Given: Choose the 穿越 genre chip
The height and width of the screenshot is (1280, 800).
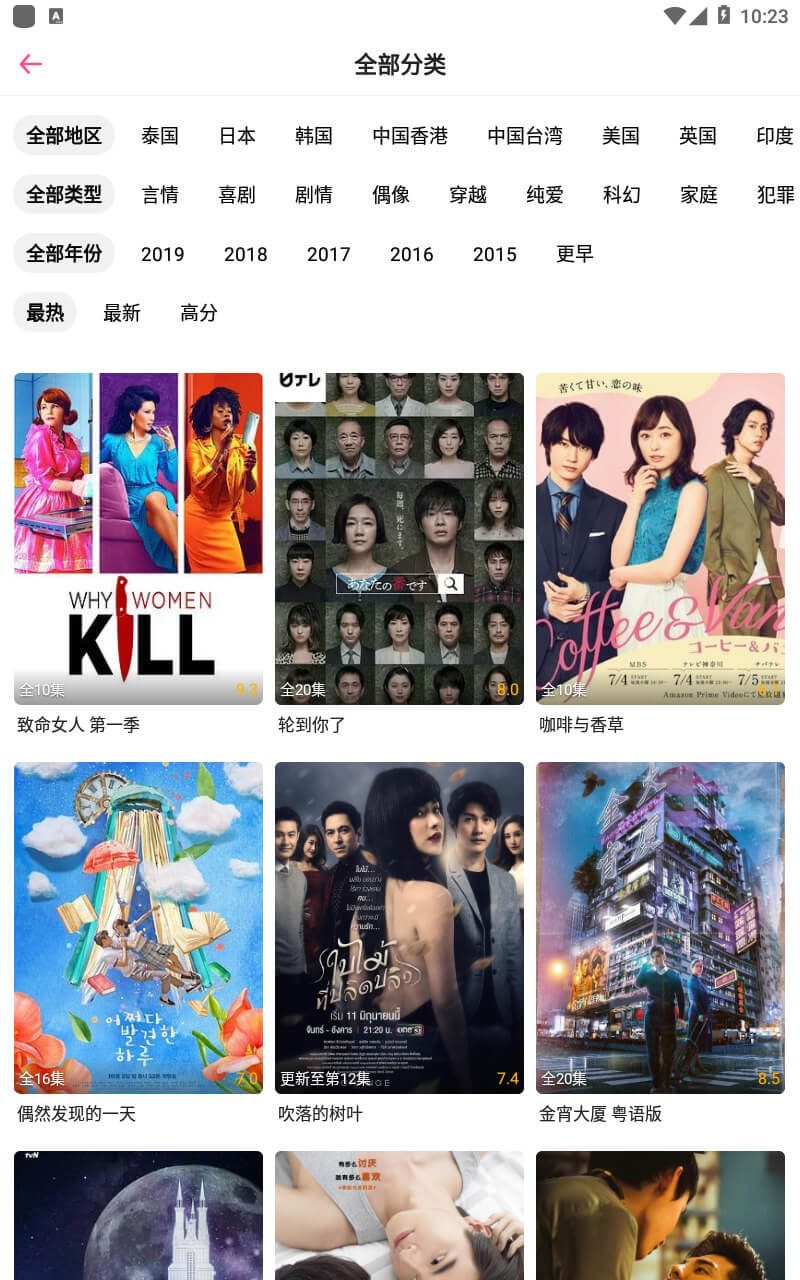Looking at the screenshot, I should point(468,195).
